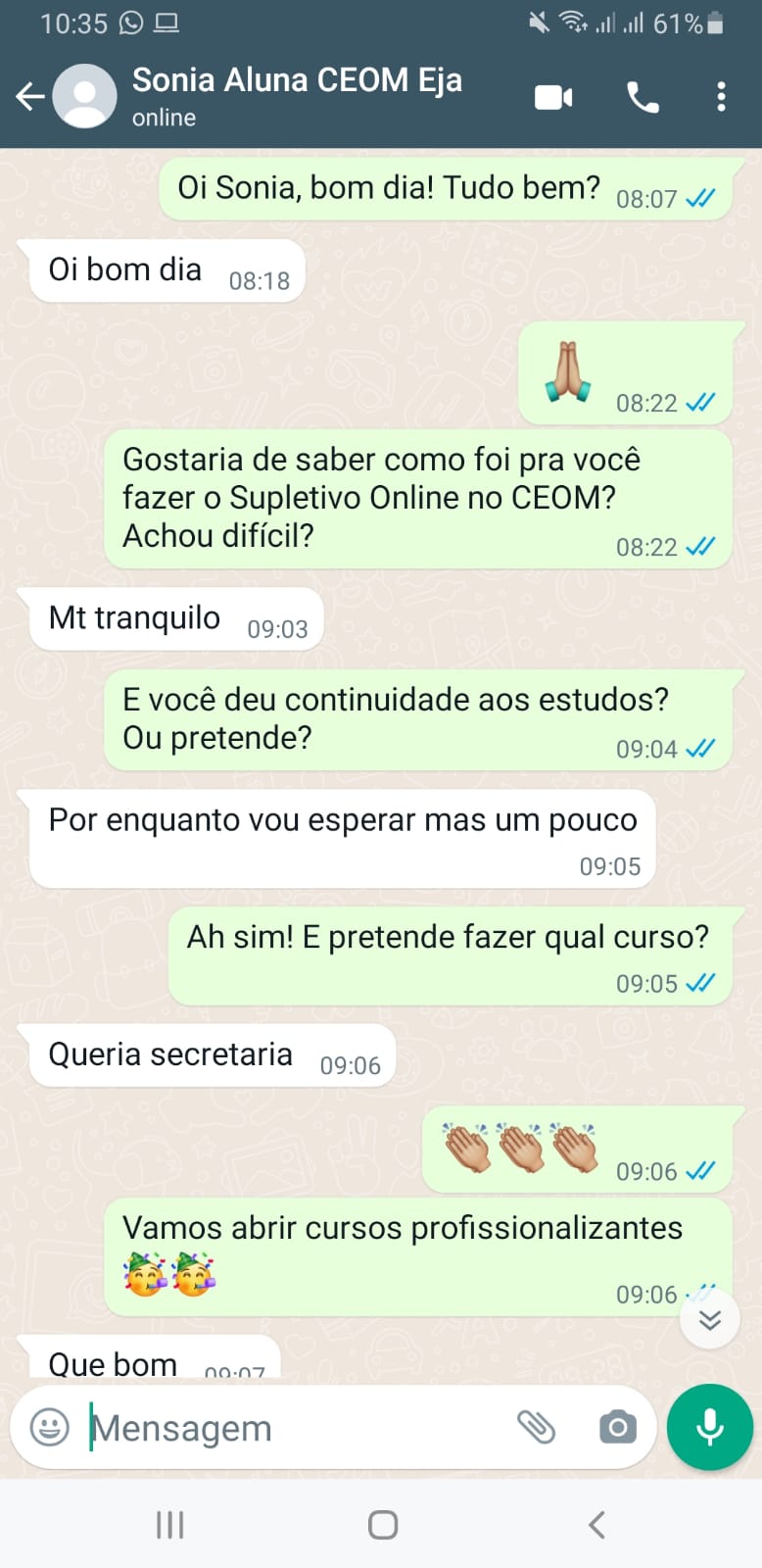Image resolution: width=762 pixels, height=1568 pixels.
Task: Open the three-dot overflow menu
Action: tap(721, 97)
